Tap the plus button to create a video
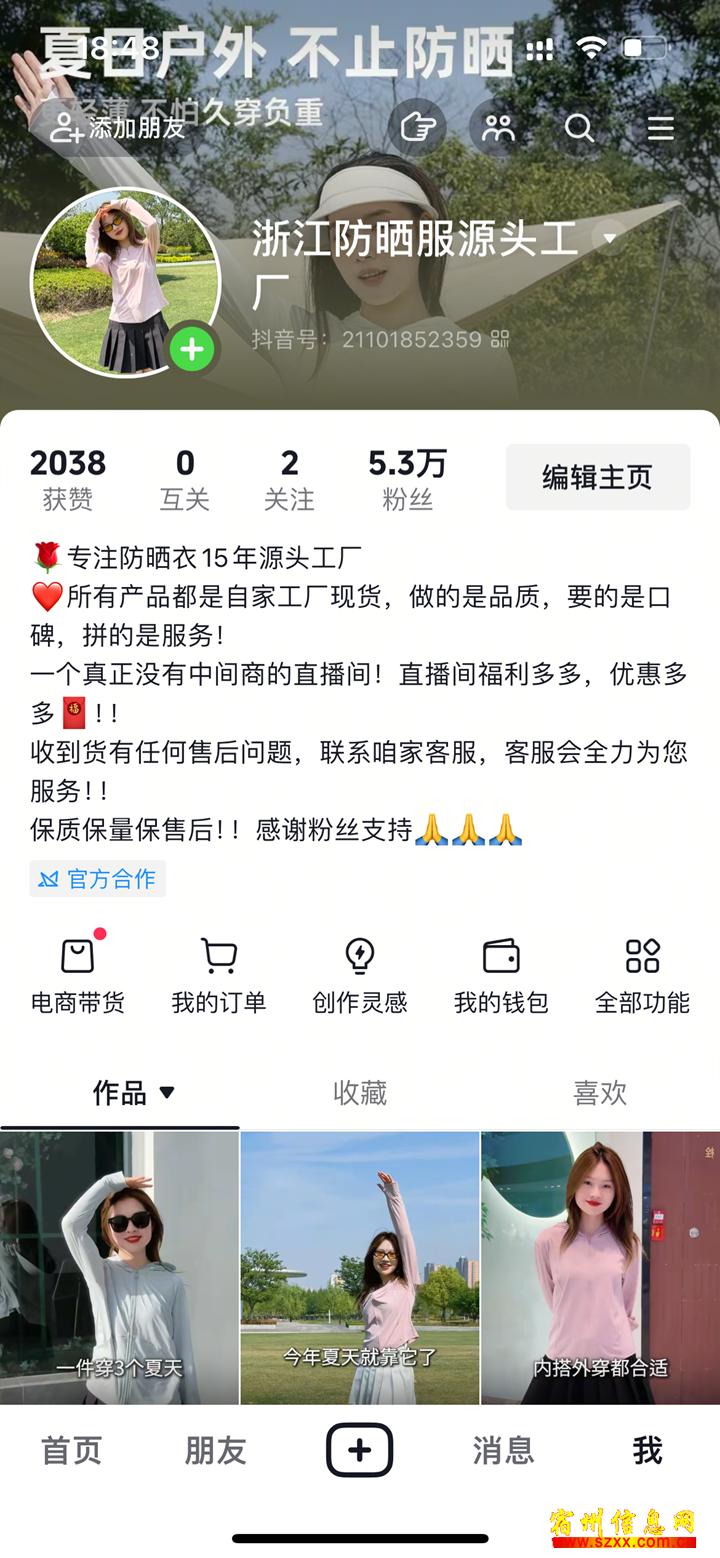 coord(360,1450)
